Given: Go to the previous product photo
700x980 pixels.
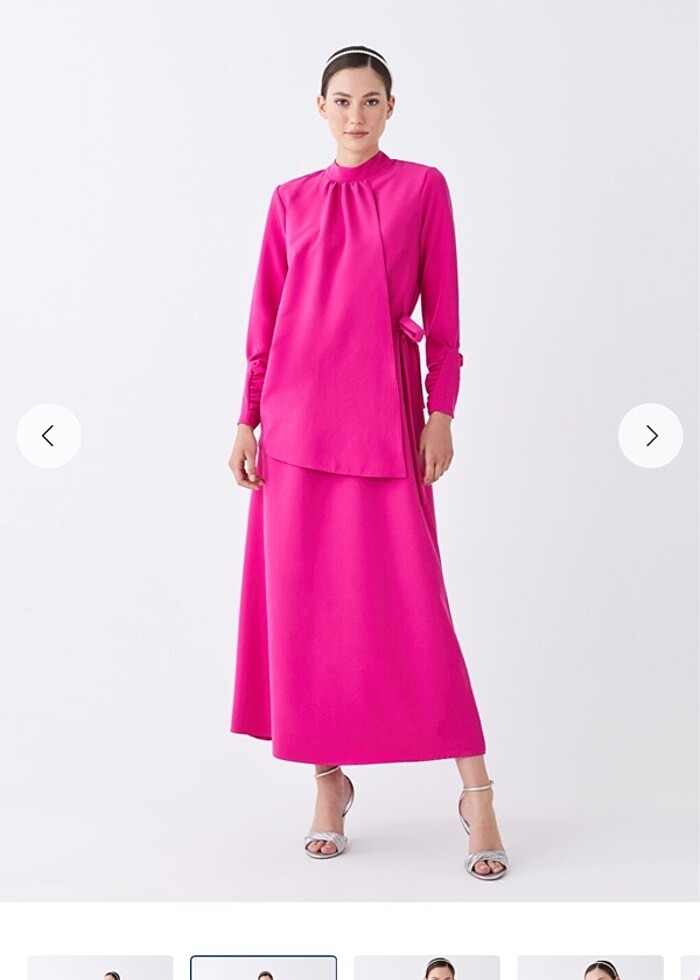Looking at the screenshot, I should (x=48, y=436).
